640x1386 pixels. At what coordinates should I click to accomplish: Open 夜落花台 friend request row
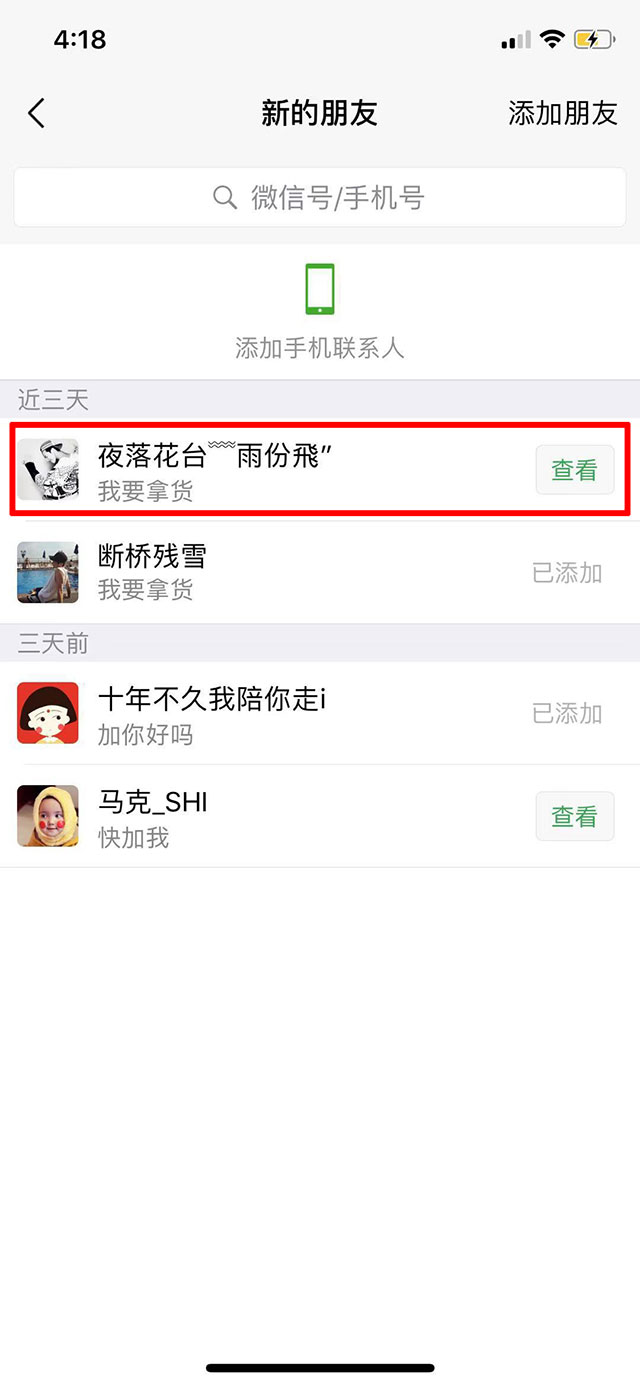click(x=280, y=470)
